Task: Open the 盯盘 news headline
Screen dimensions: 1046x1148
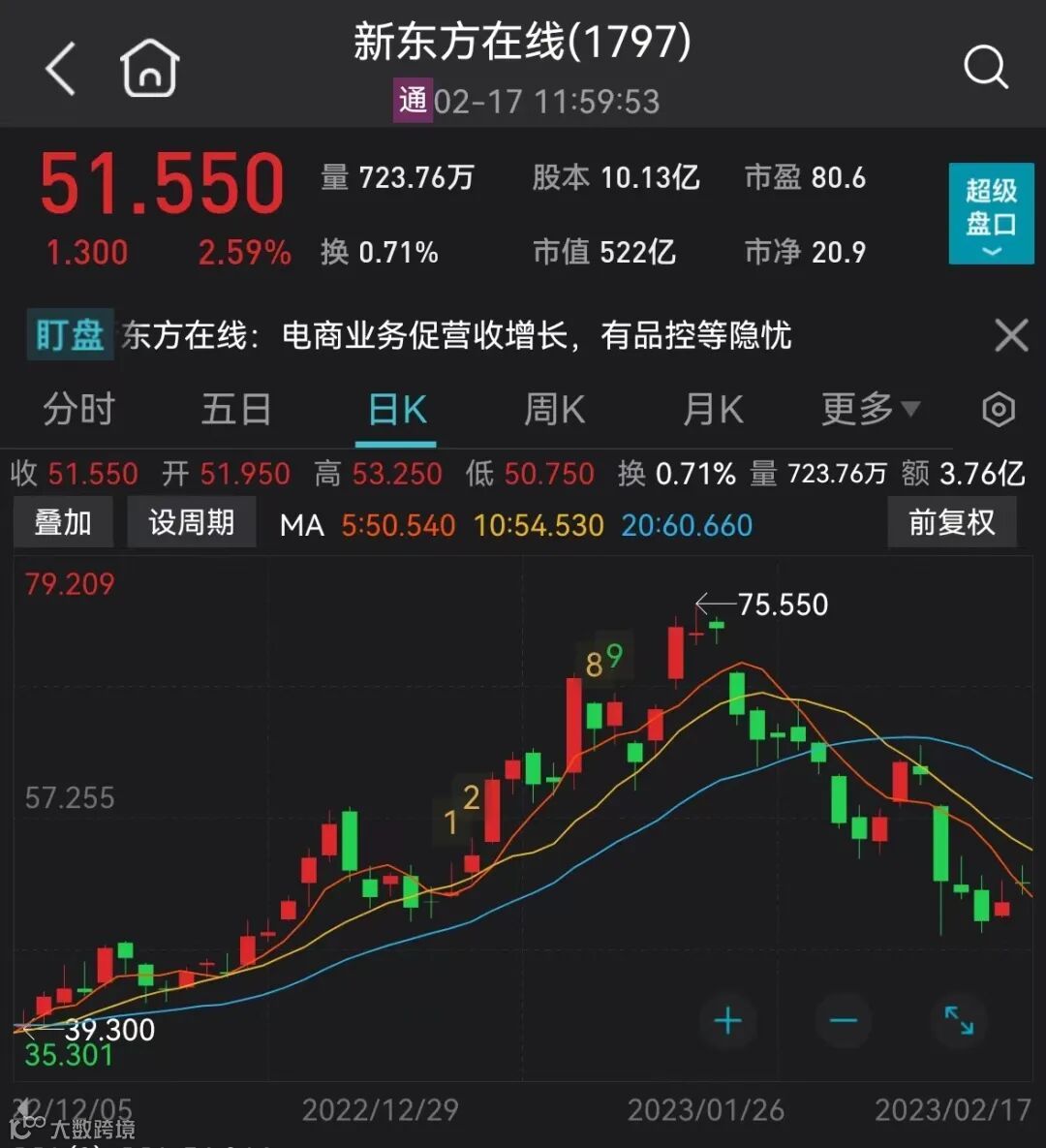Action: tap(455, 336)
